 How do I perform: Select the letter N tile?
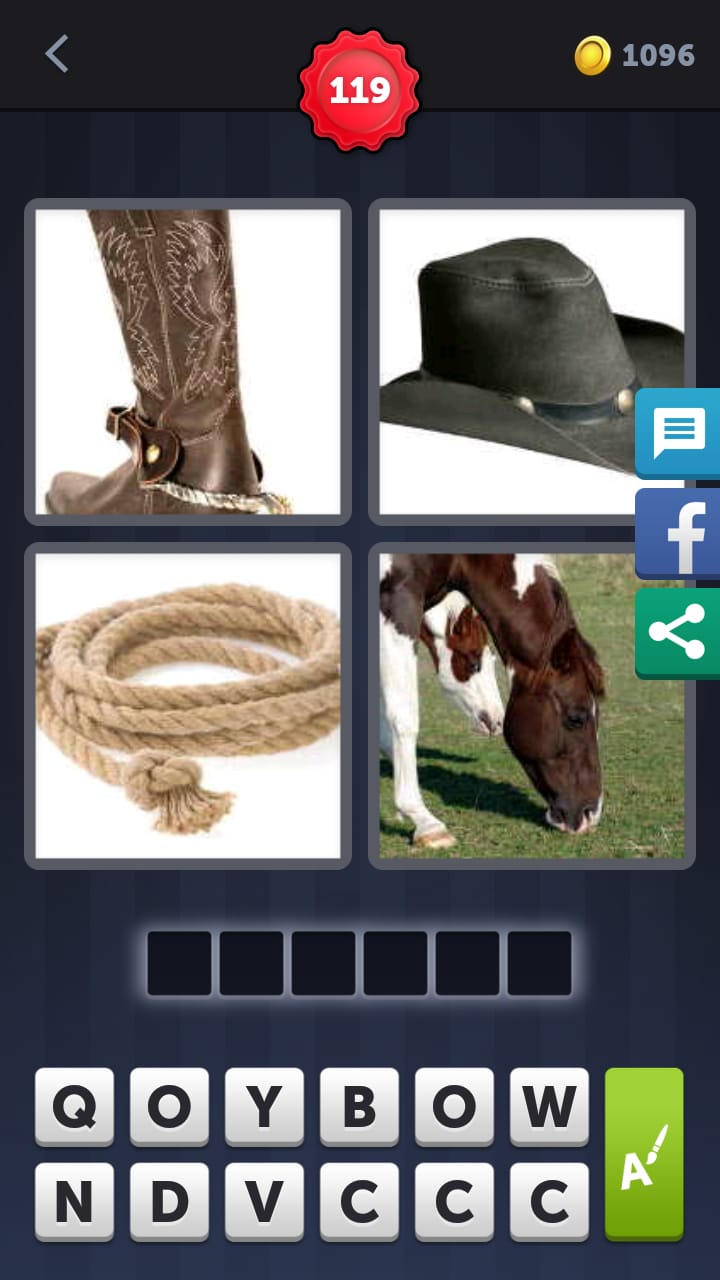click(74, 1201)
